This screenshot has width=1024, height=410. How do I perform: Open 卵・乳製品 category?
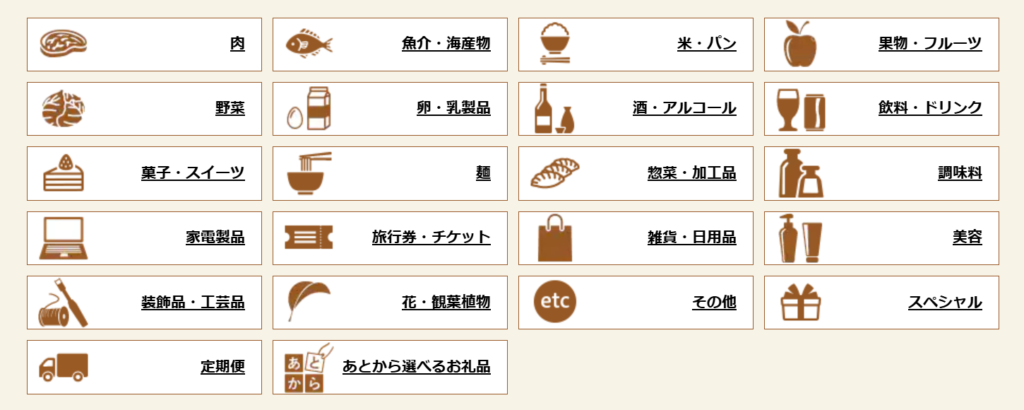390,108
